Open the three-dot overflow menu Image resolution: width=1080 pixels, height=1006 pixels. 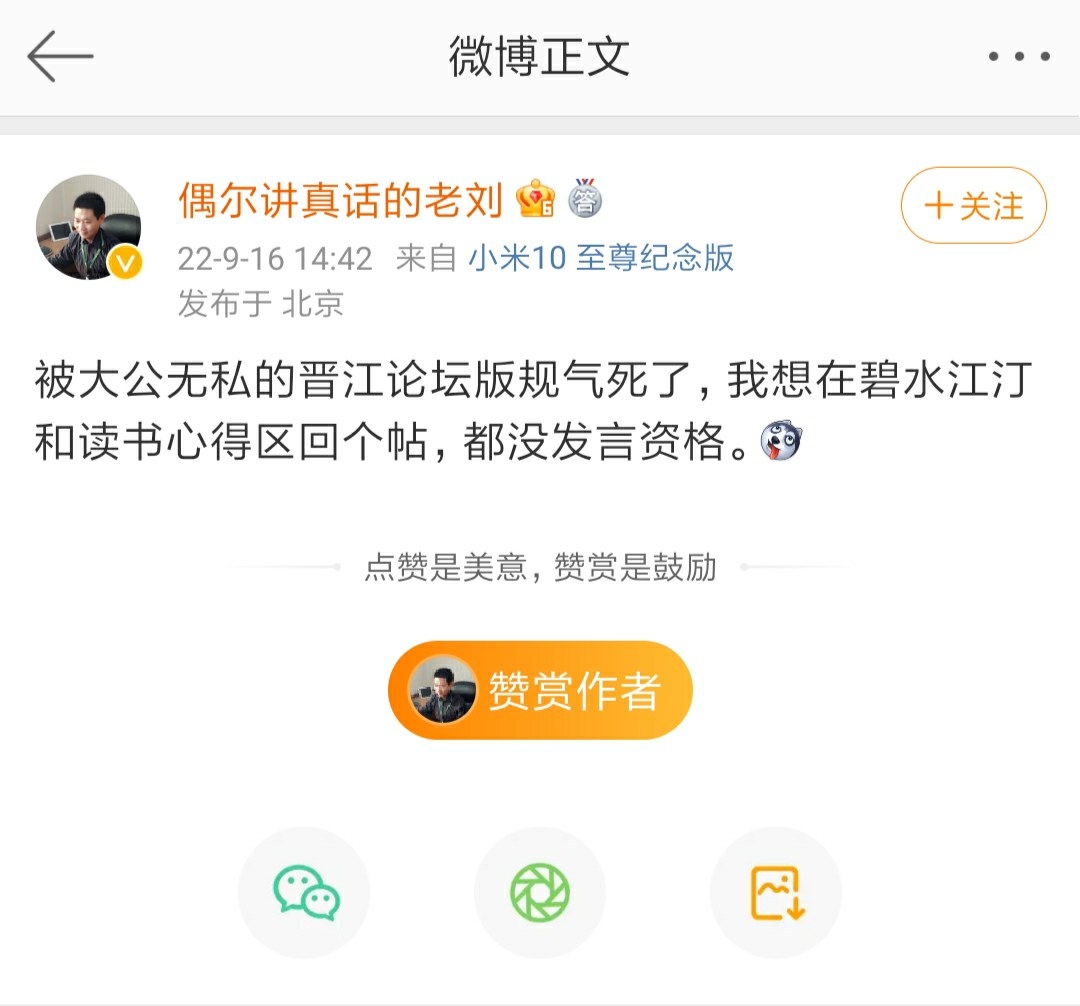click(1019, 57)
